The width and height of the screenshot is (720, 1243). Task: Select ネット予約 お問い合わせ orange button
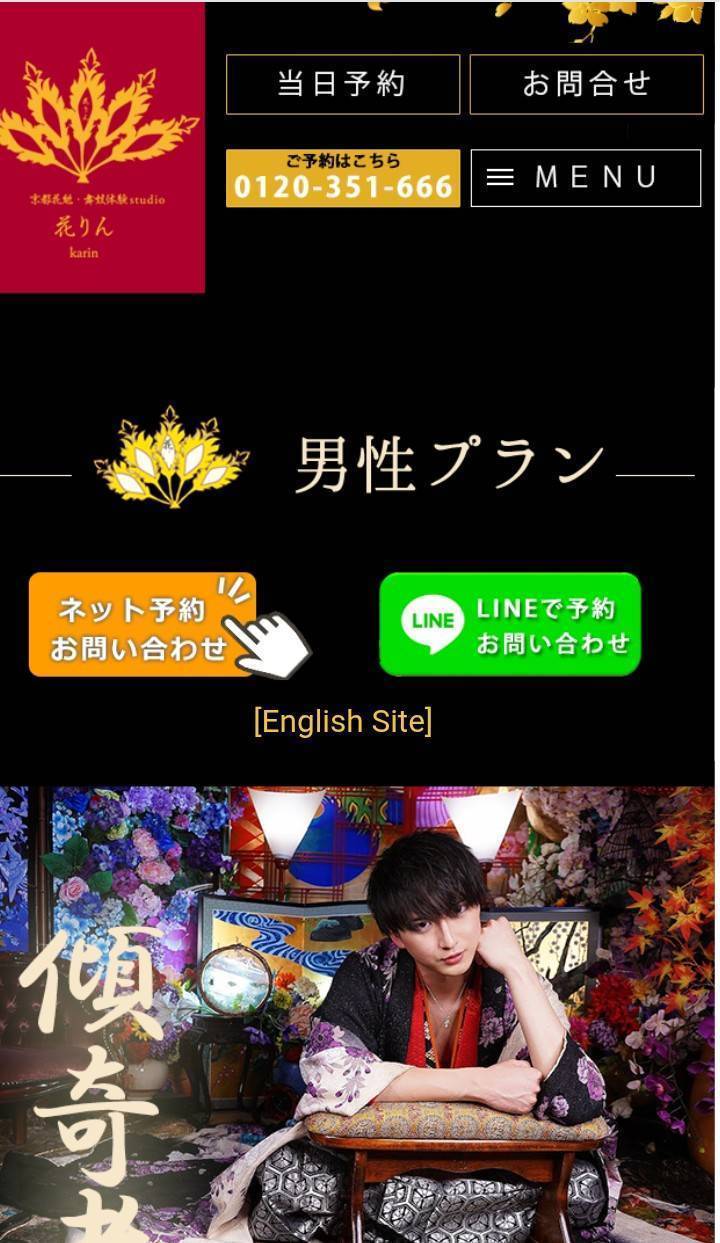[143, 625]
